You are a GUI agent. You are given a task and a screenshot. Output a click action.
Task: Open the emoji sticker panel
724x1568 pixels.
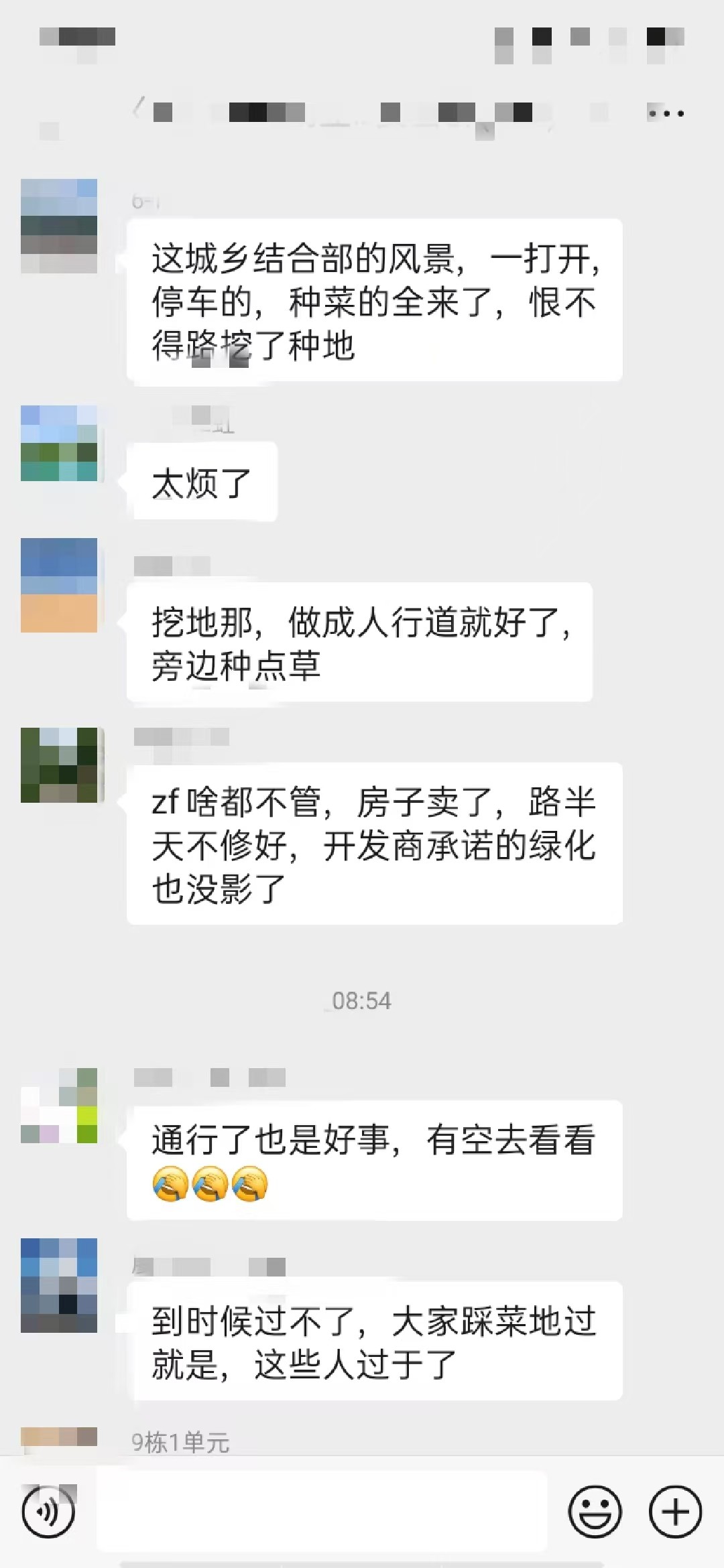[x=595, y=1512]
